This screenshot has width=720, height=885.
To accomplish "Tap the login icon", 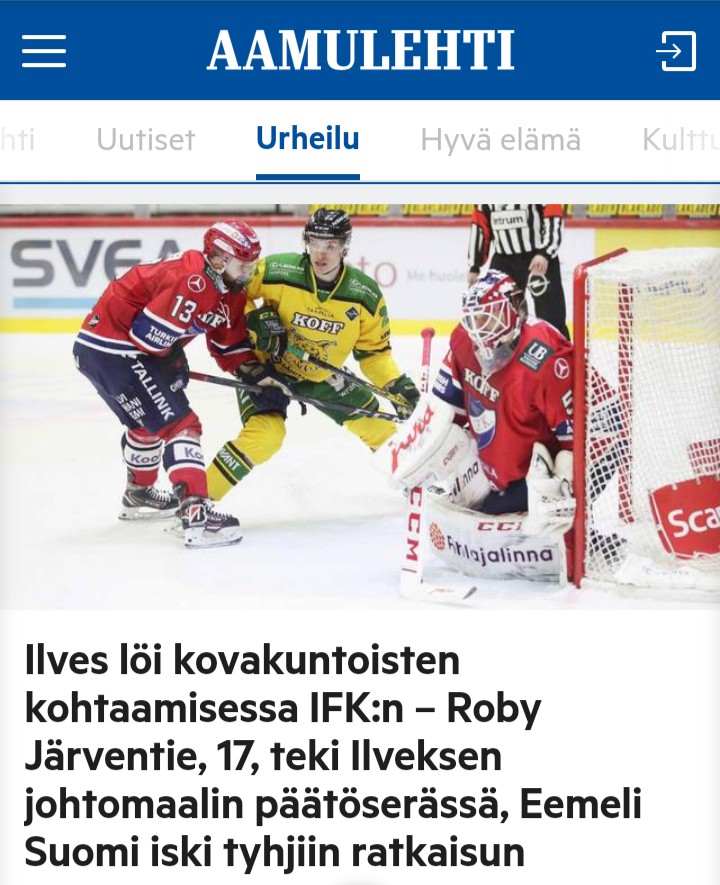I will coord(676,50).
